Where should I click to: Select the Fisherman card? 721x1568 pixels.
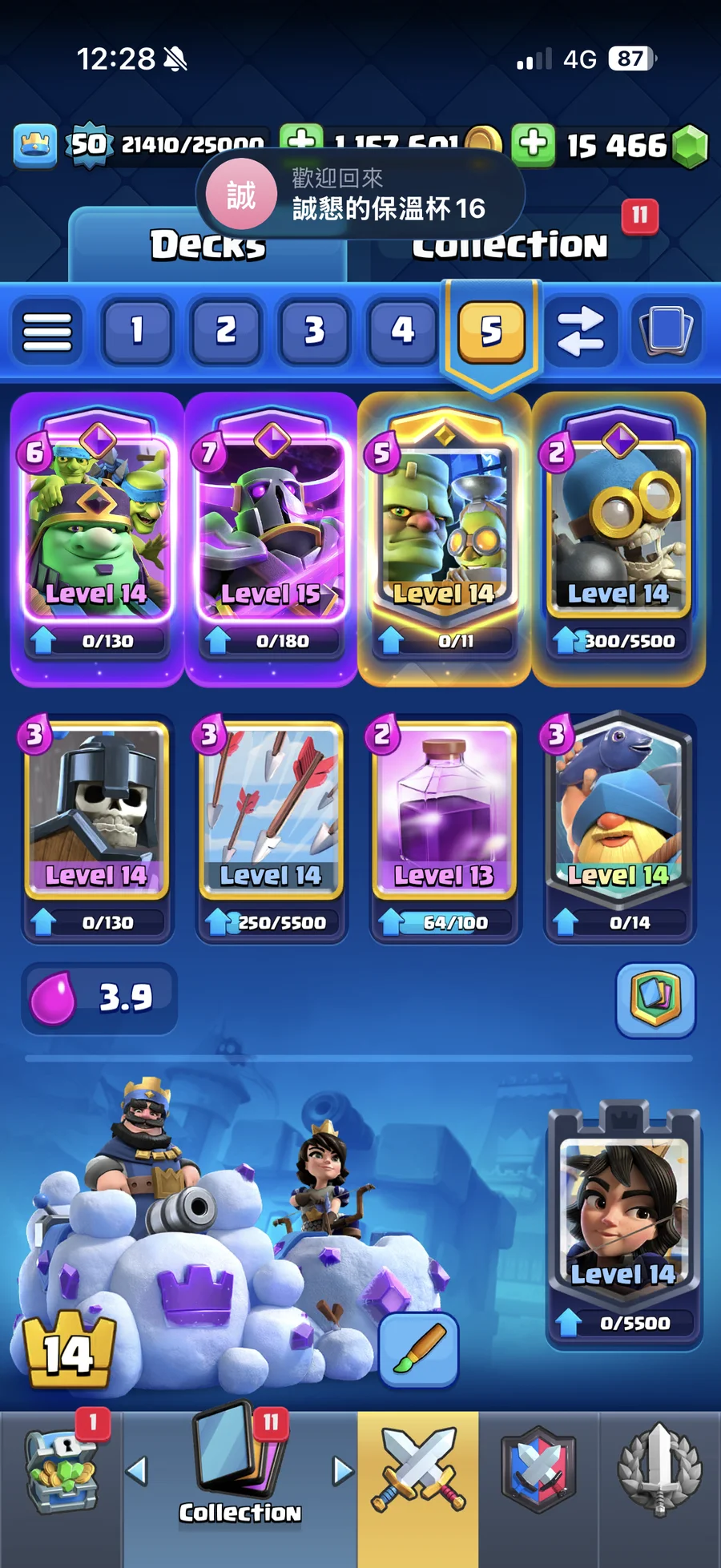pyautogui.click(x=618, y=809)
